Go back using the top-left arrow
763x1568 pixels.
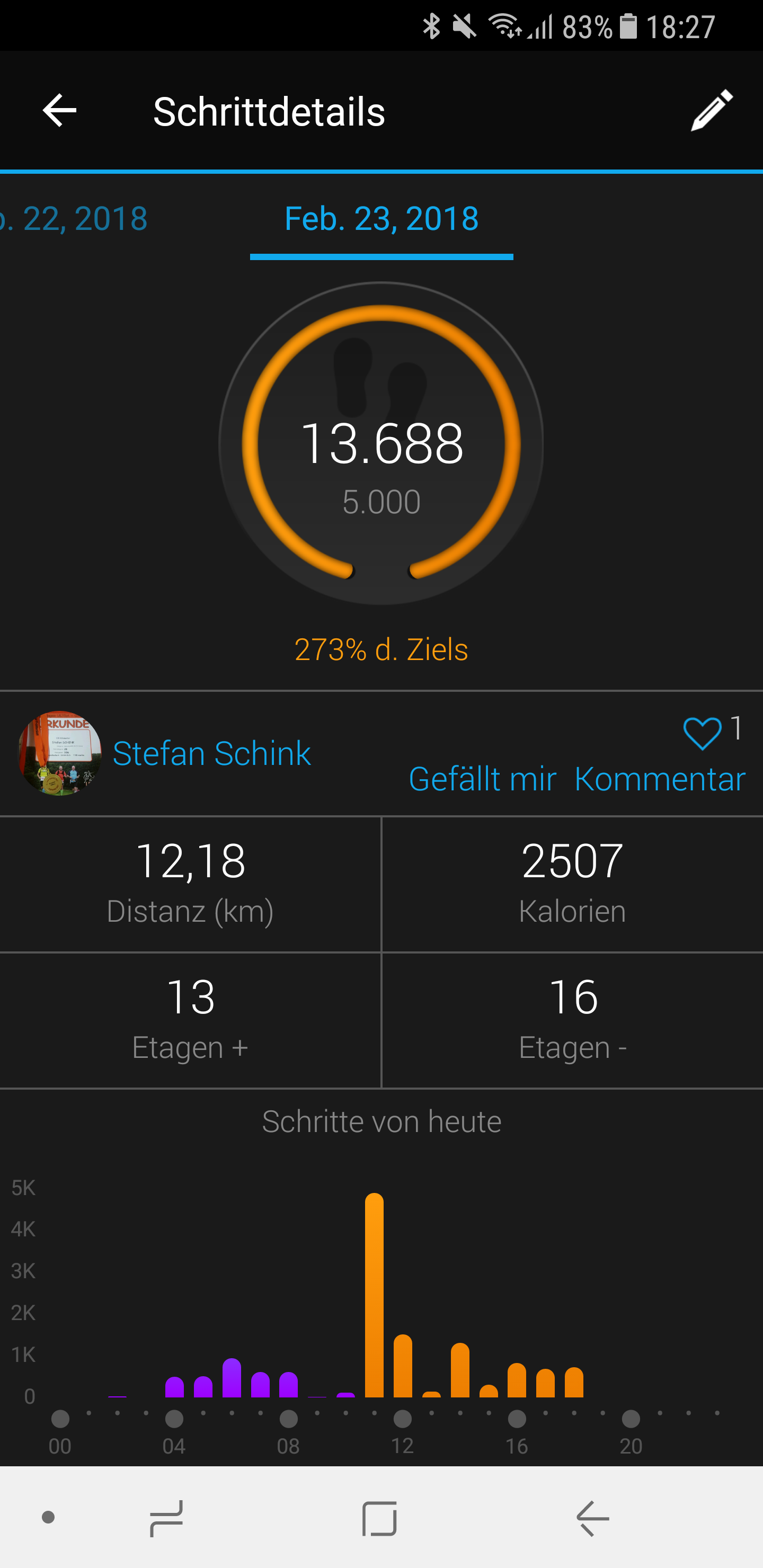tap(60, 111)
